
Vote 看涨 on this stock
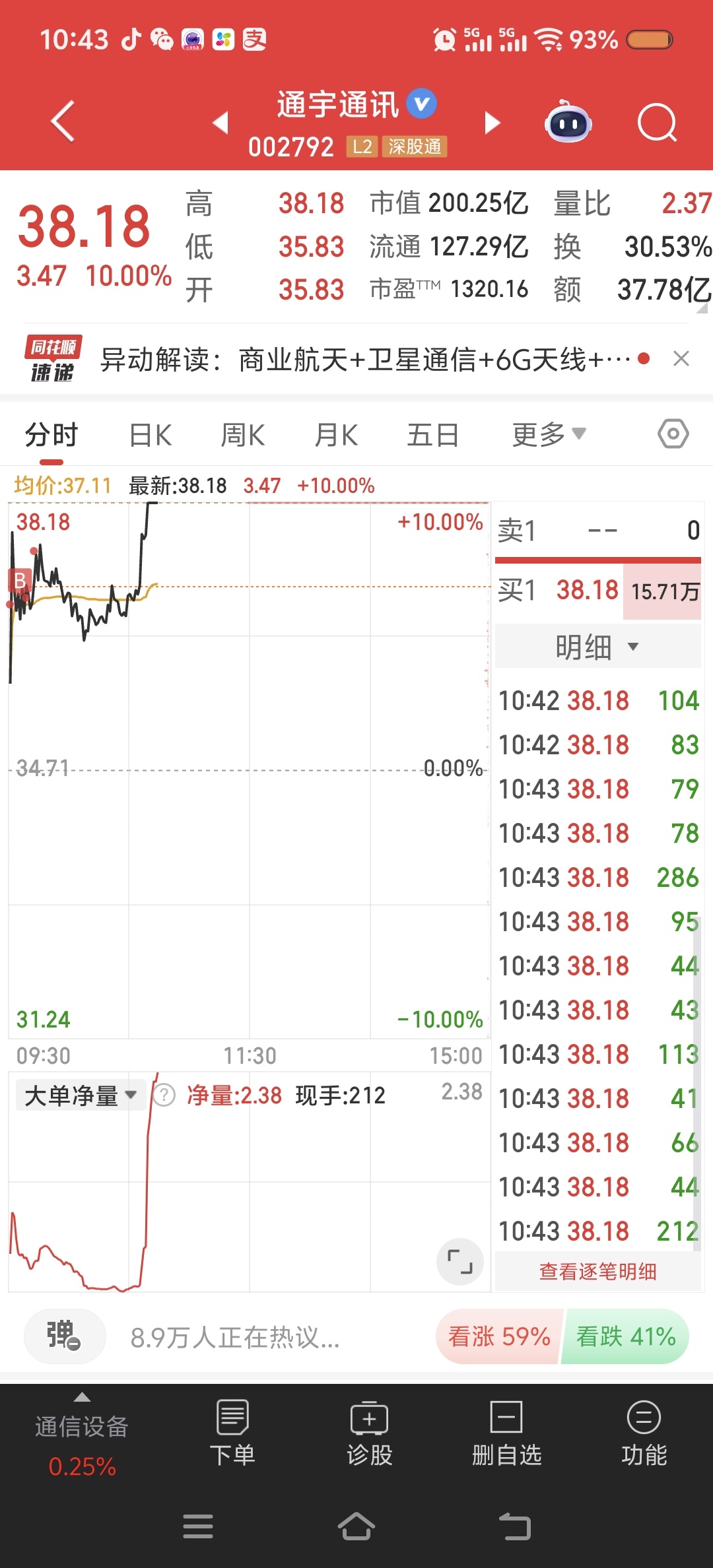pos(499,1337)
